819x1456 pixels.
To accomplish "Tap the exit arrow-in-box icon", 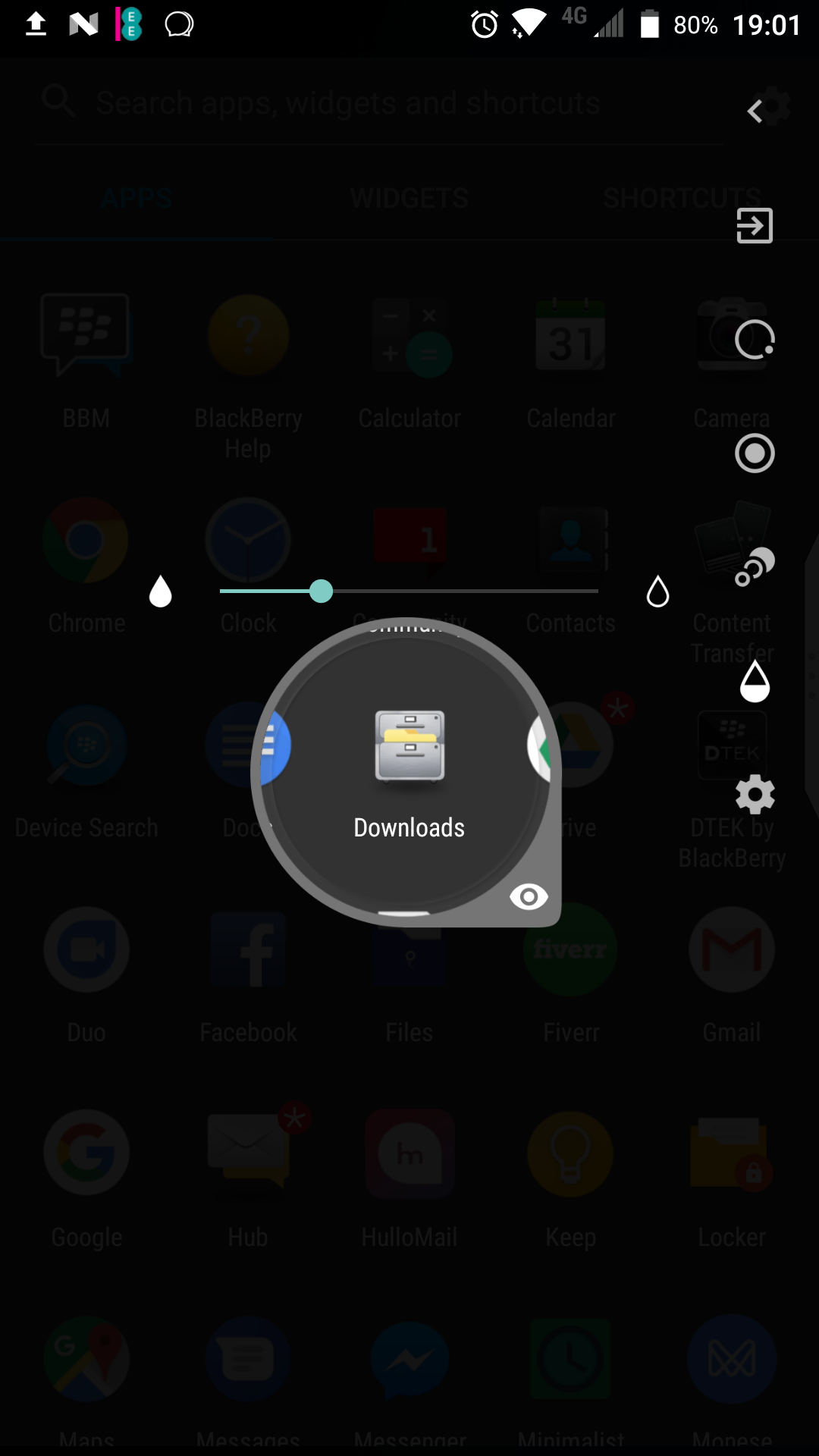I will [755, 226].
